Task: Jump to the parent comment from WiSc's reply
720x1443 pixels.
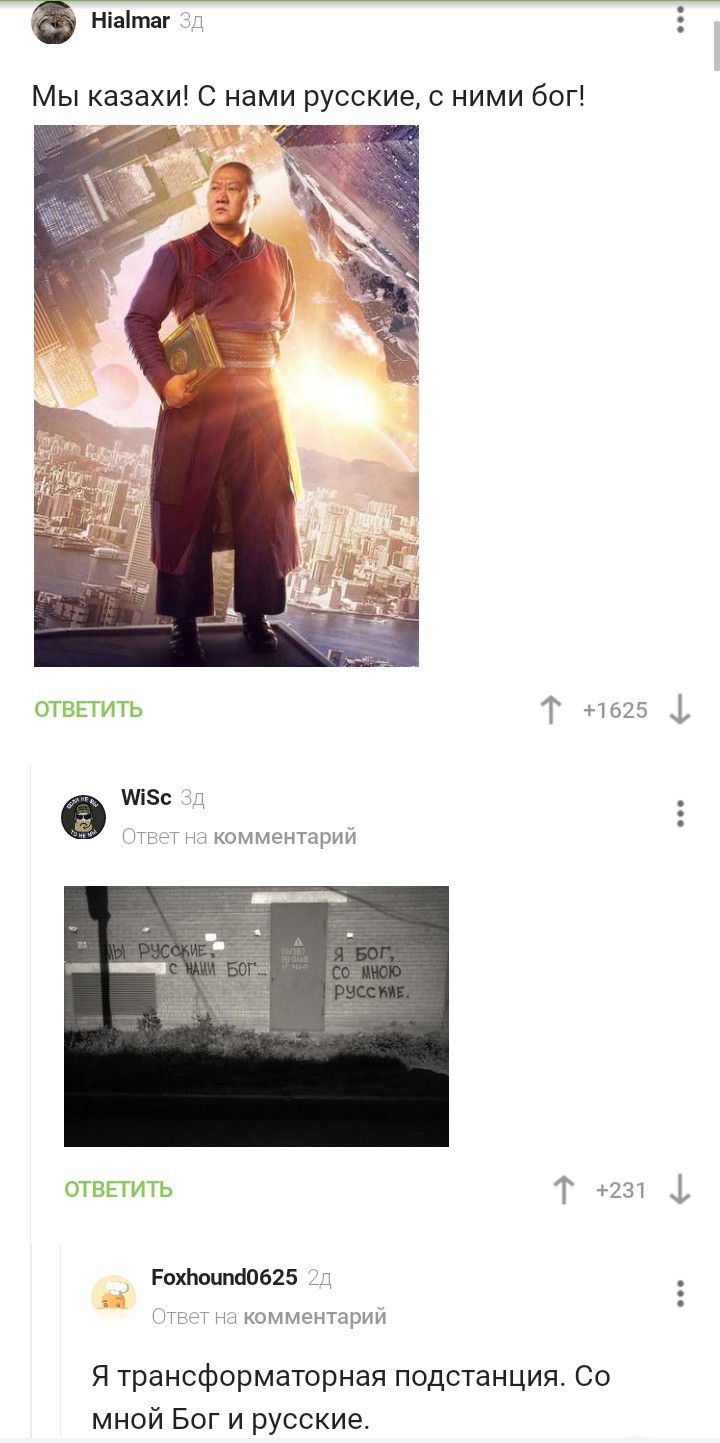Action: [285, 836]
